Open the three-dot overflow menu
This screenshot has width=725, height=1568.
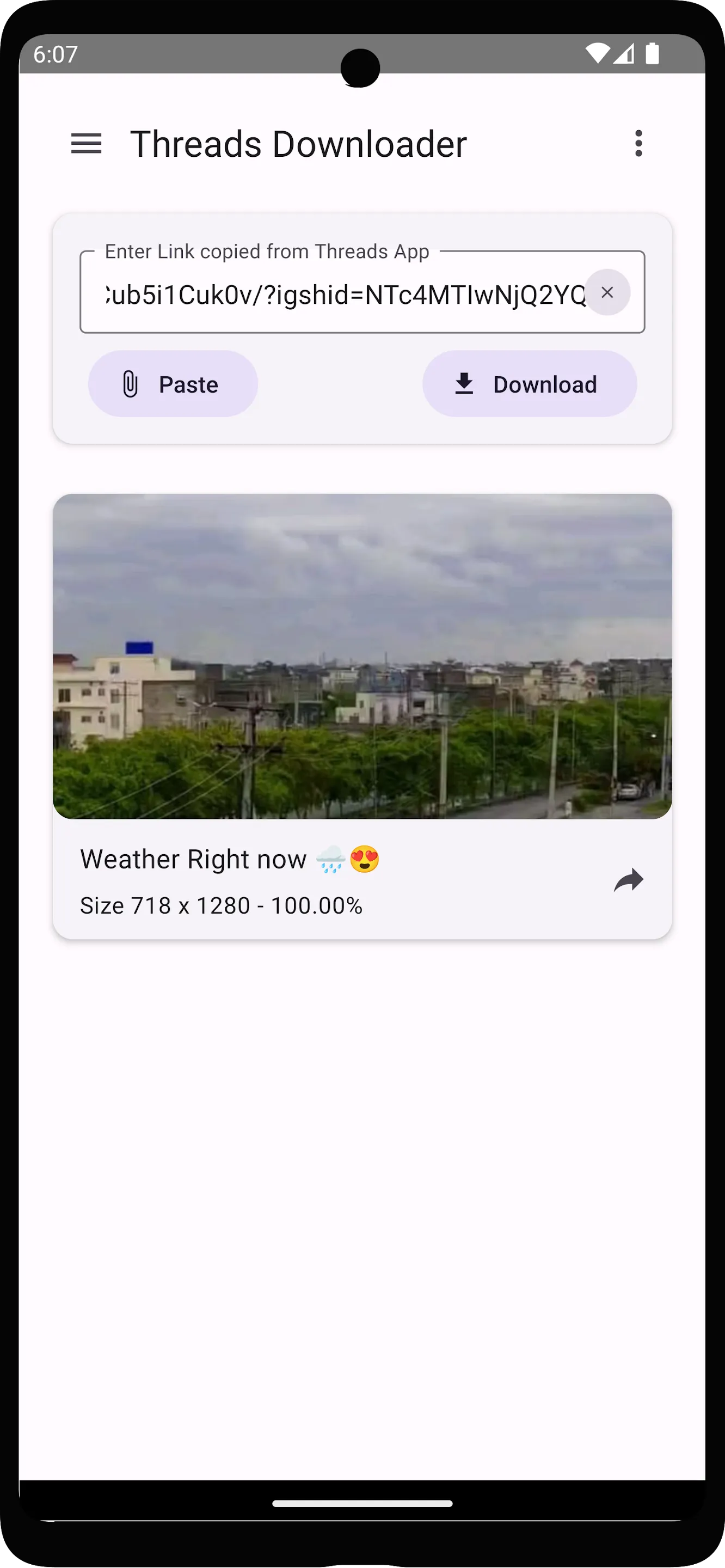coord(638,143)
